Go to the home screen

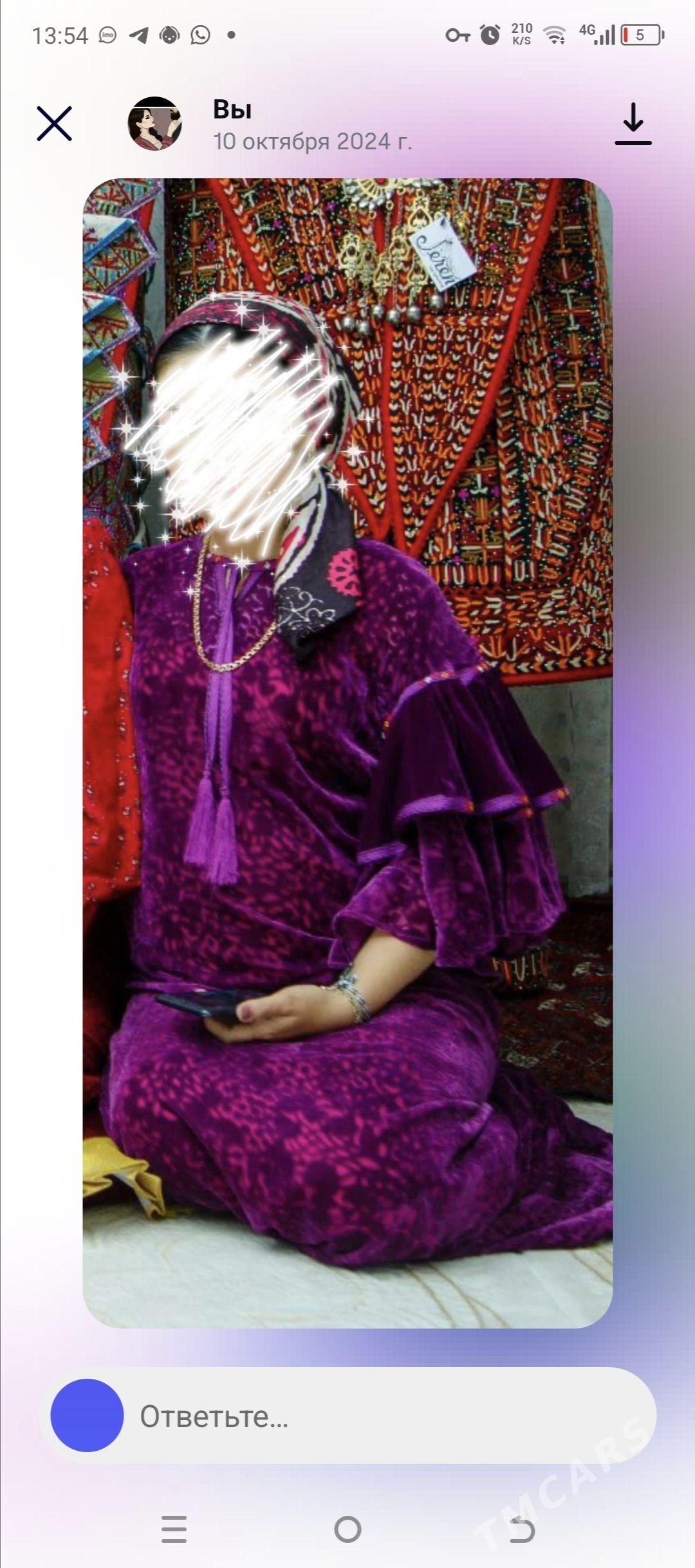[347, 1529]
